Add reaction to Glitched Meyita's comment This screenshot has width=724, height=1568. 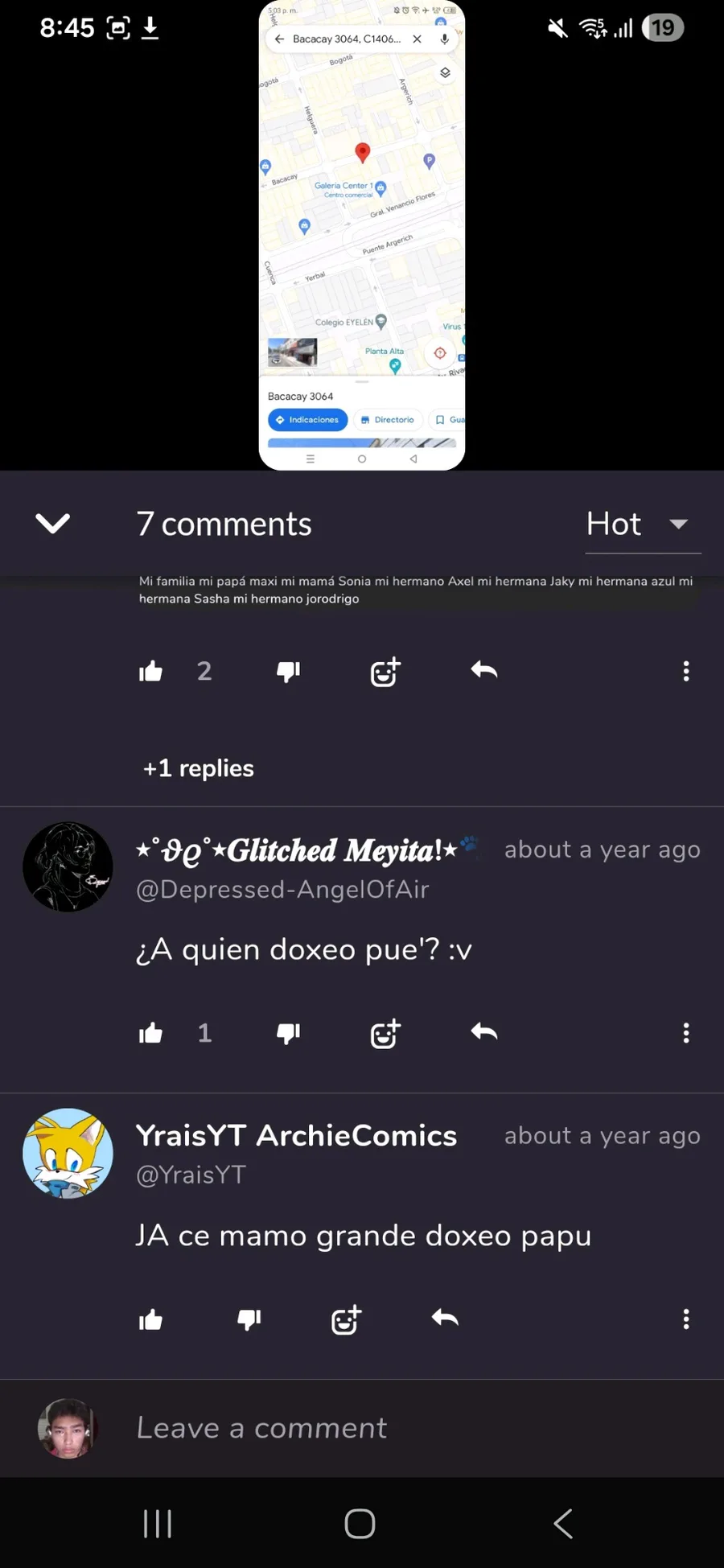(x=385, y=1033)
